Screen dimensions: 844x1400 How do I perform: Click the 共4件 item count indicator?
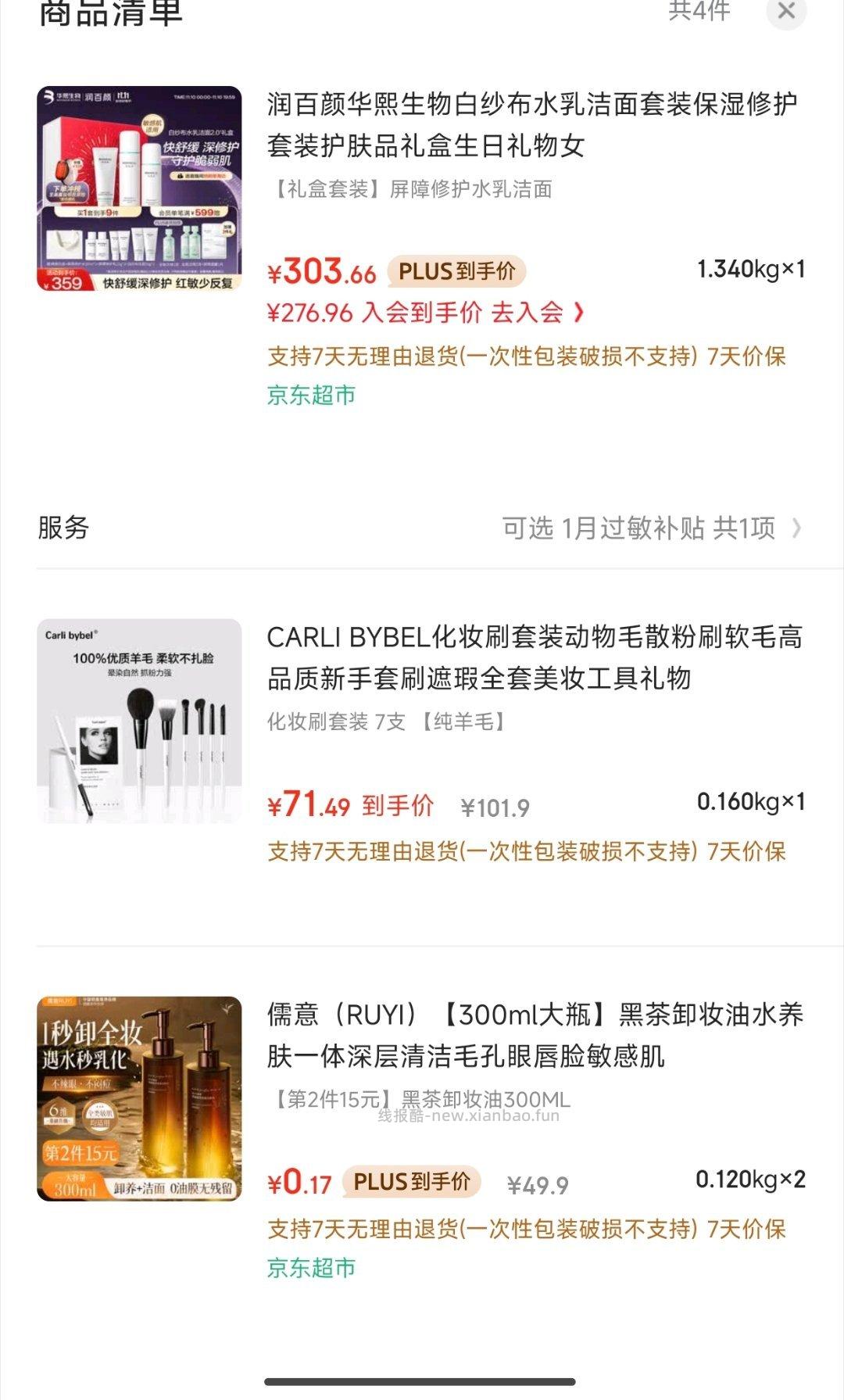(x=698, y=12)
